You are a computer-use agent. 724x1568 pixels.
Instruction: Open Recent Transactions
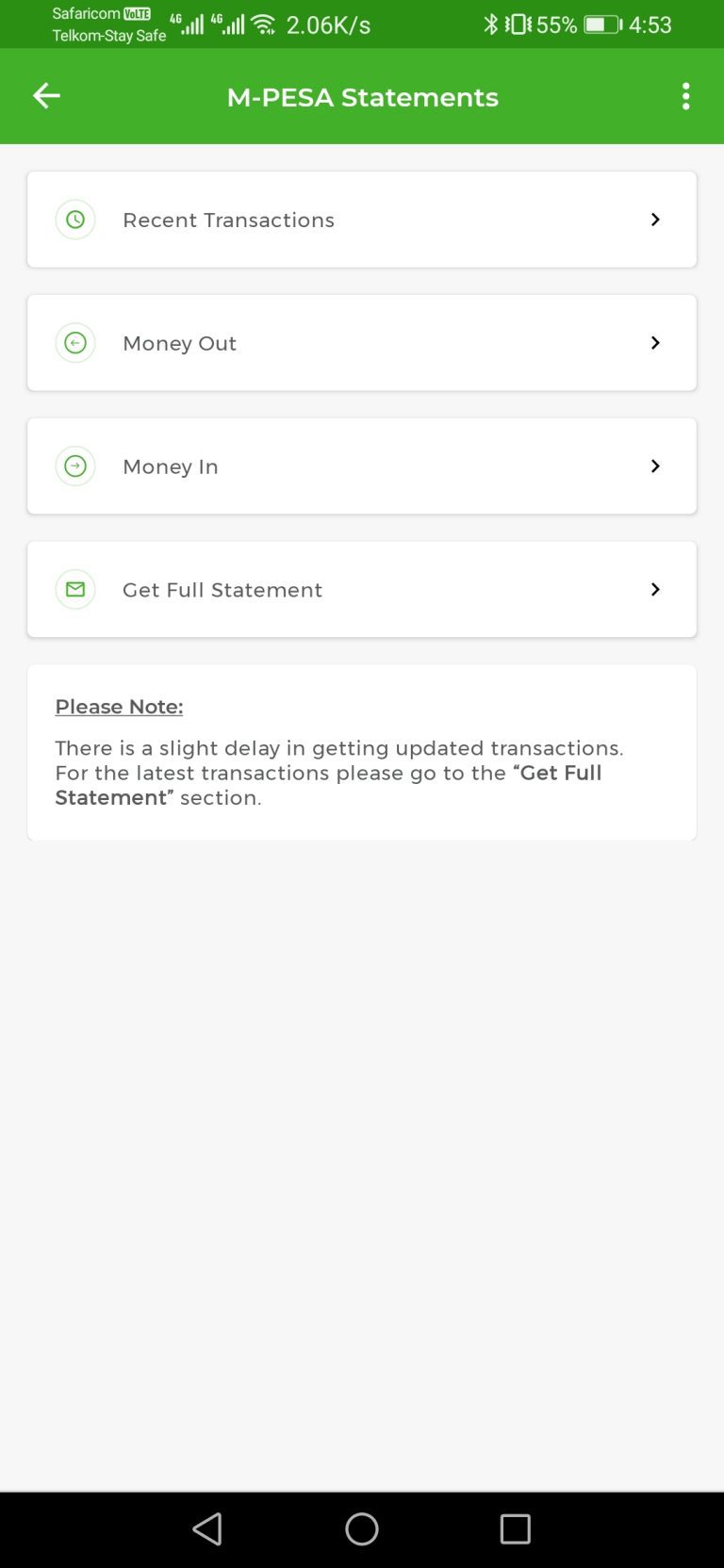click(362, 220)
